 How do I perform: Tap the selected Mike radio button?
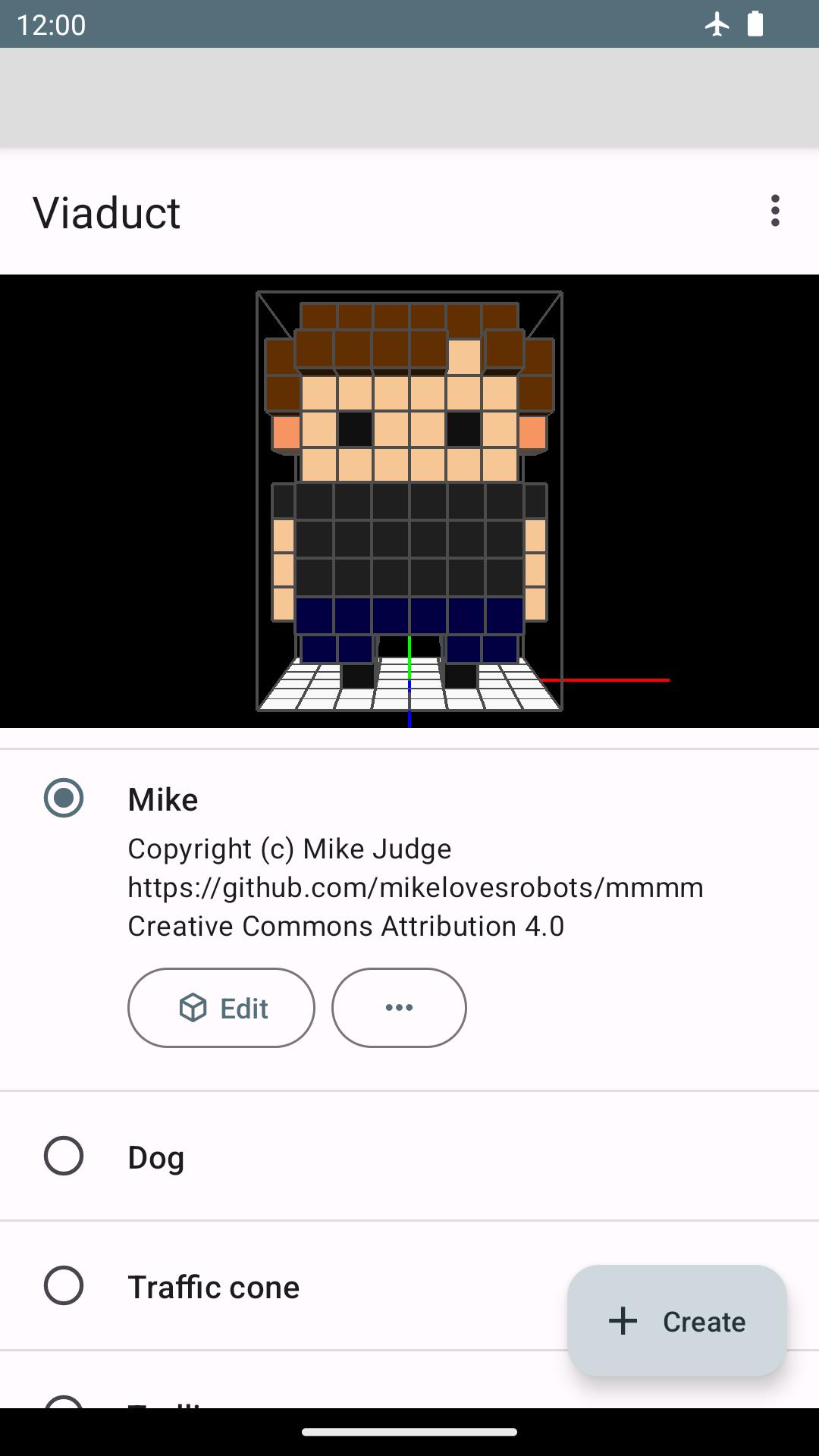(x=64, y=798)
